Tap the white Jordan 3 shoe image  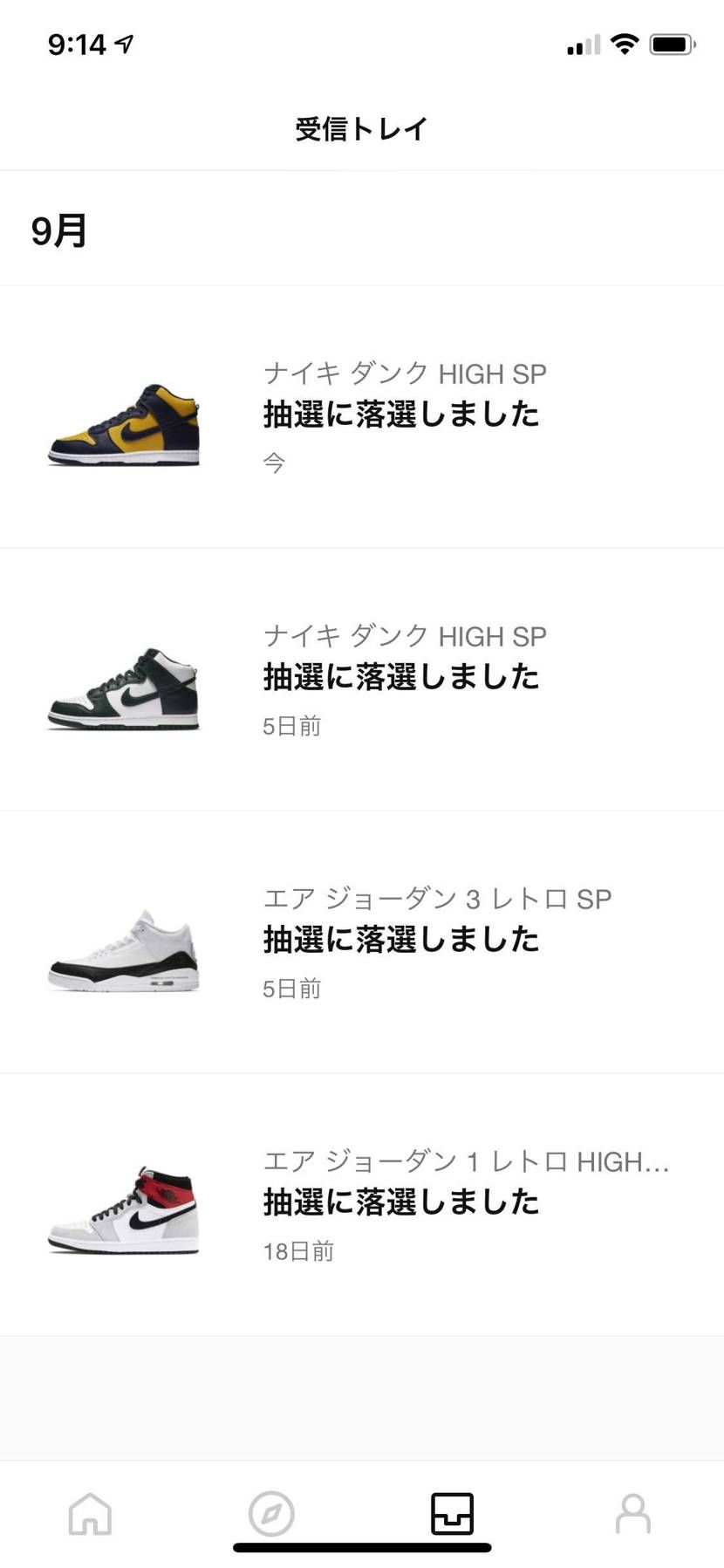pos(124,950)
